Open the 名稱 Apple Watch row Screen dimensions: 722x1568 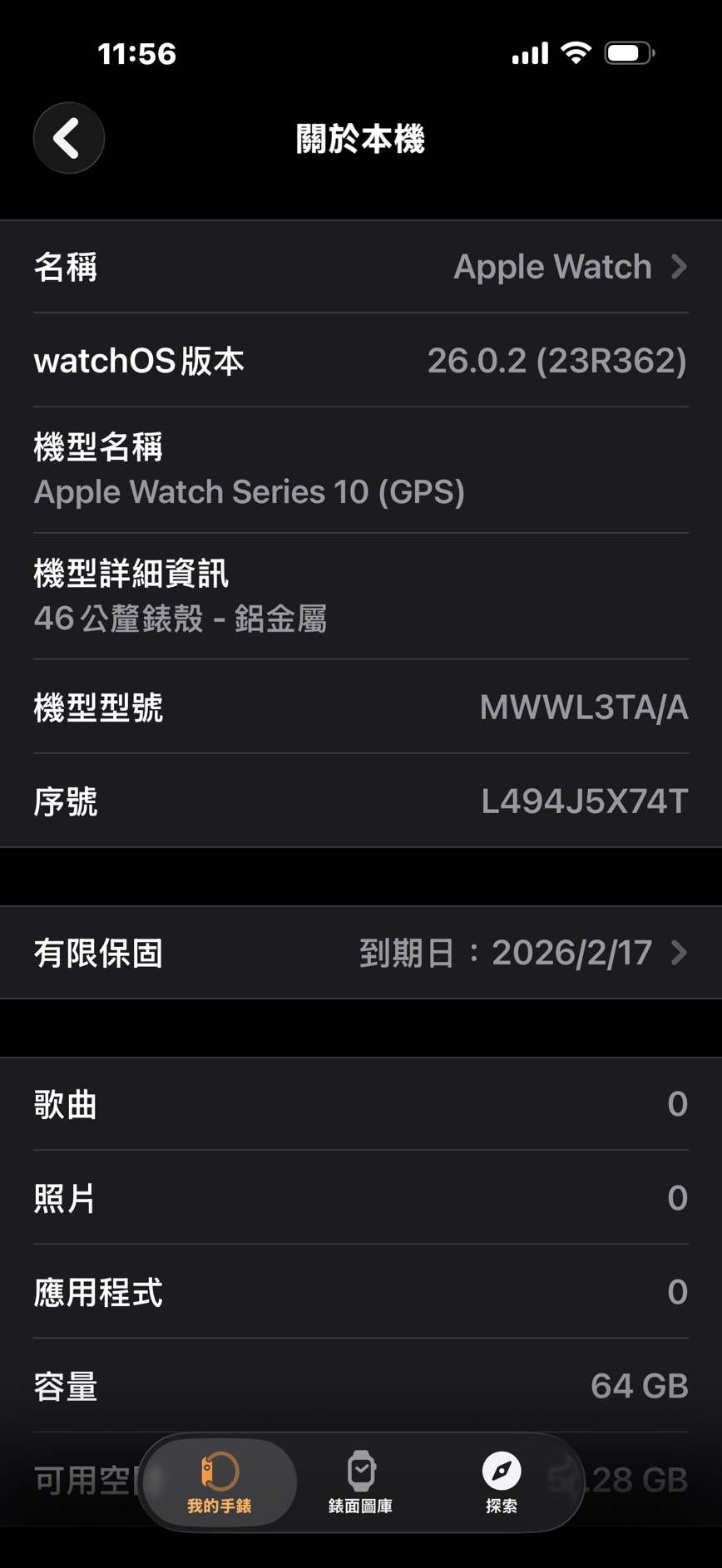pos(361,267)
